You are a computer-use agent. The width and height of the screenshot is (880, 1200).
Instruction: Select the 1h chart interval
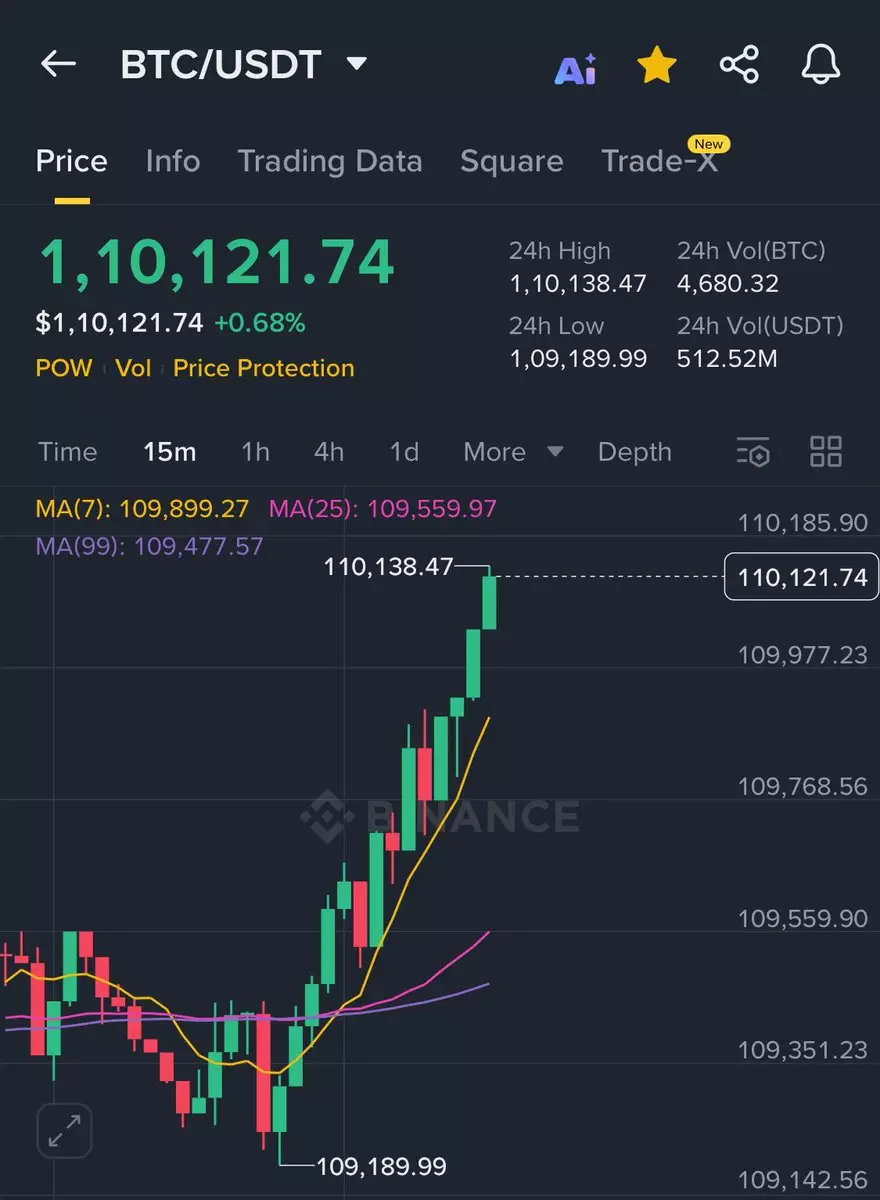coord(255,452)
